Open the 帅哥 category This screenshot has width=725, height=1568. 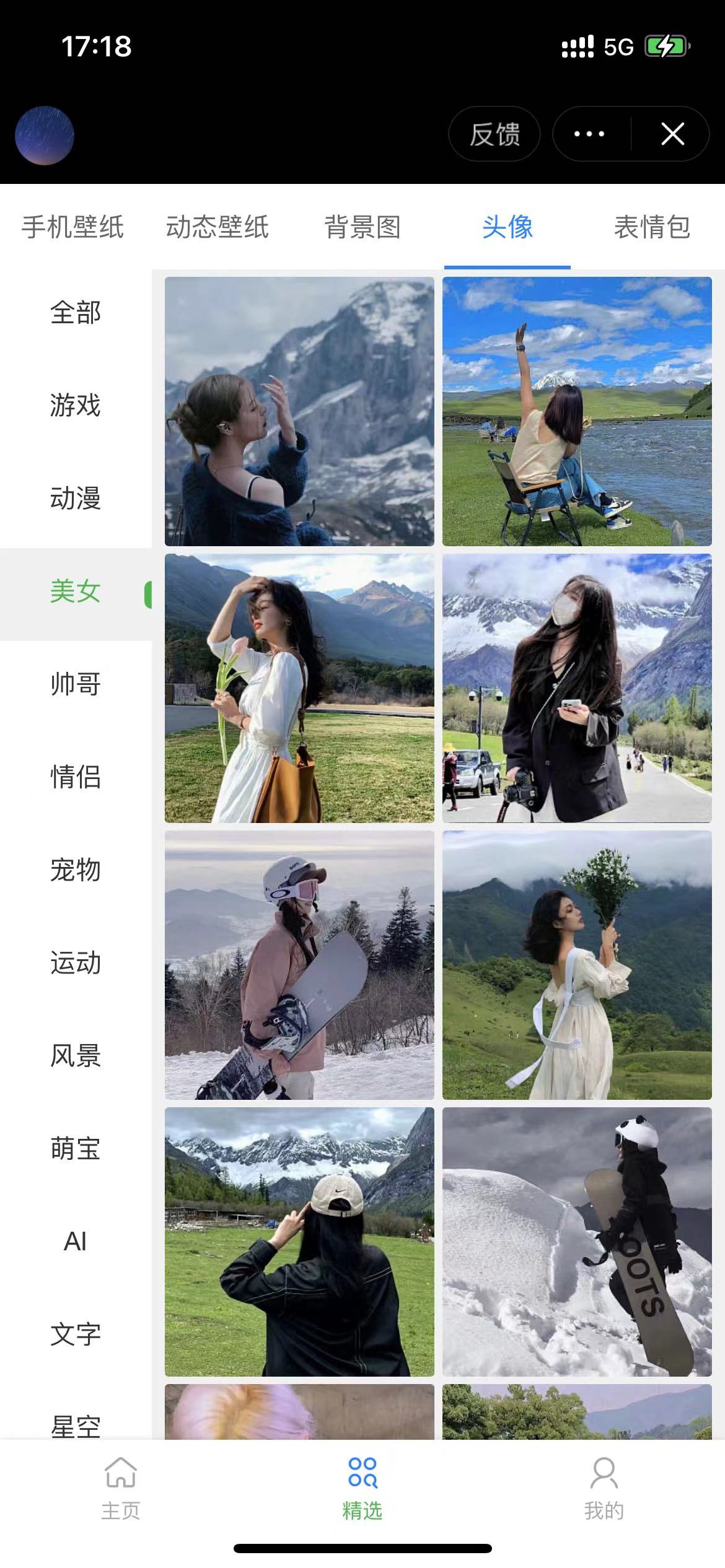pyautogui.click(x=76, y=684)
